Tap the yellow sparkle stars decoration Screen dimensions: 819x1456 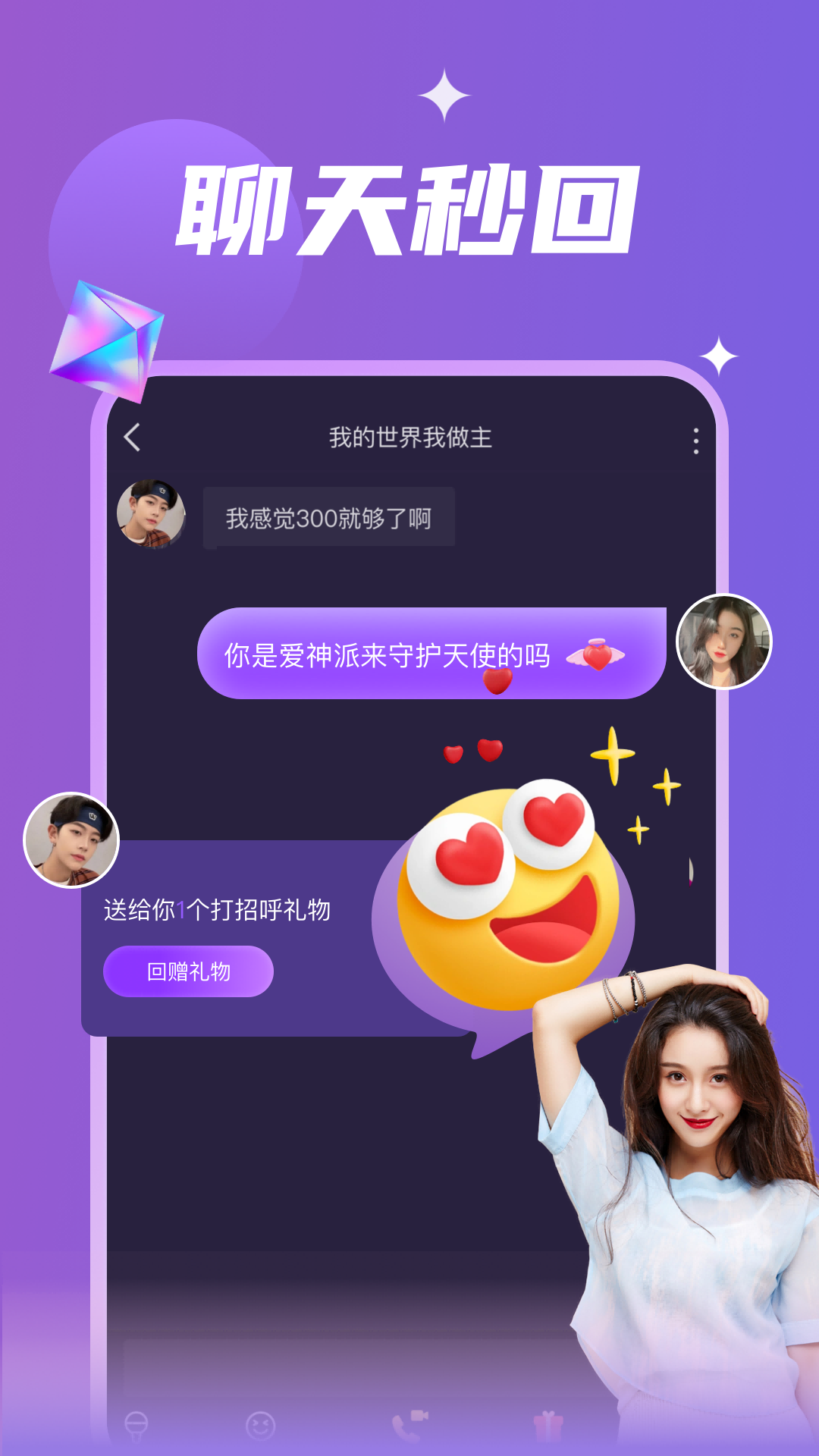point(622,766)
